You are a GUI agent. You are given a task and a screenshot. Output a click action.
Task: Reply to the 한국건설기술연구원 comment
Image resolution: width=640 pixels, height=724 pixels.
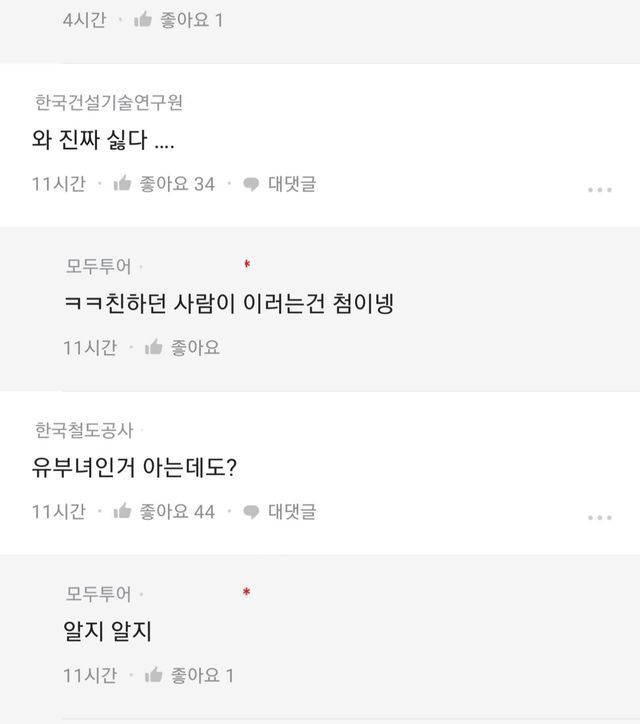[279, 184]
